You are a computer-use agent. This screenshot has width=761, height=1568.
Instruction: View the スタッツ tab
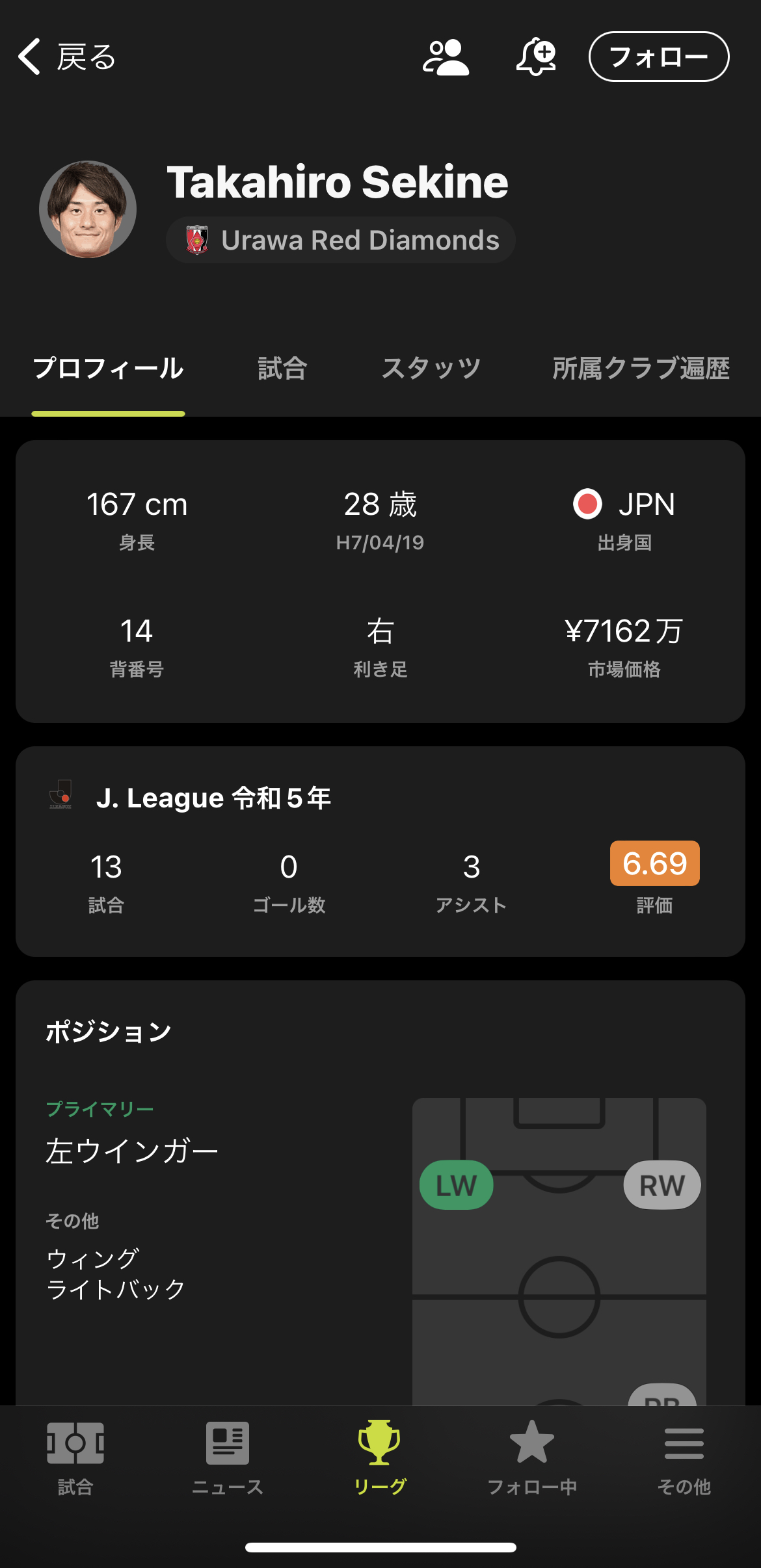[431, 369]
